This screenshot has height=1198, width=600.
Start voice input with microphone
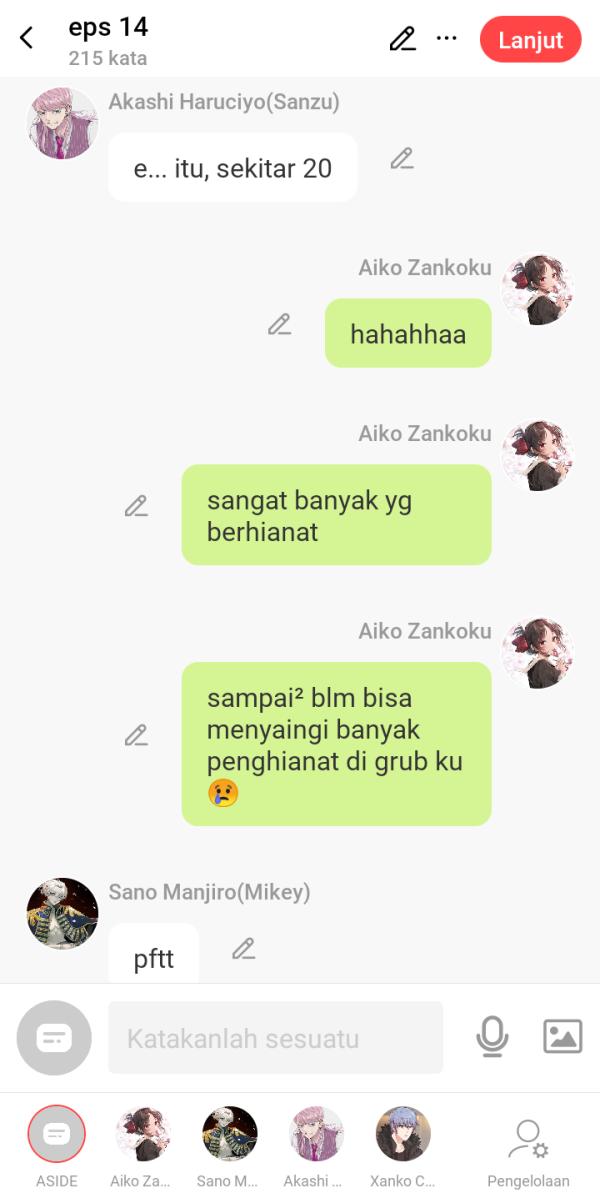point(492,1037)
